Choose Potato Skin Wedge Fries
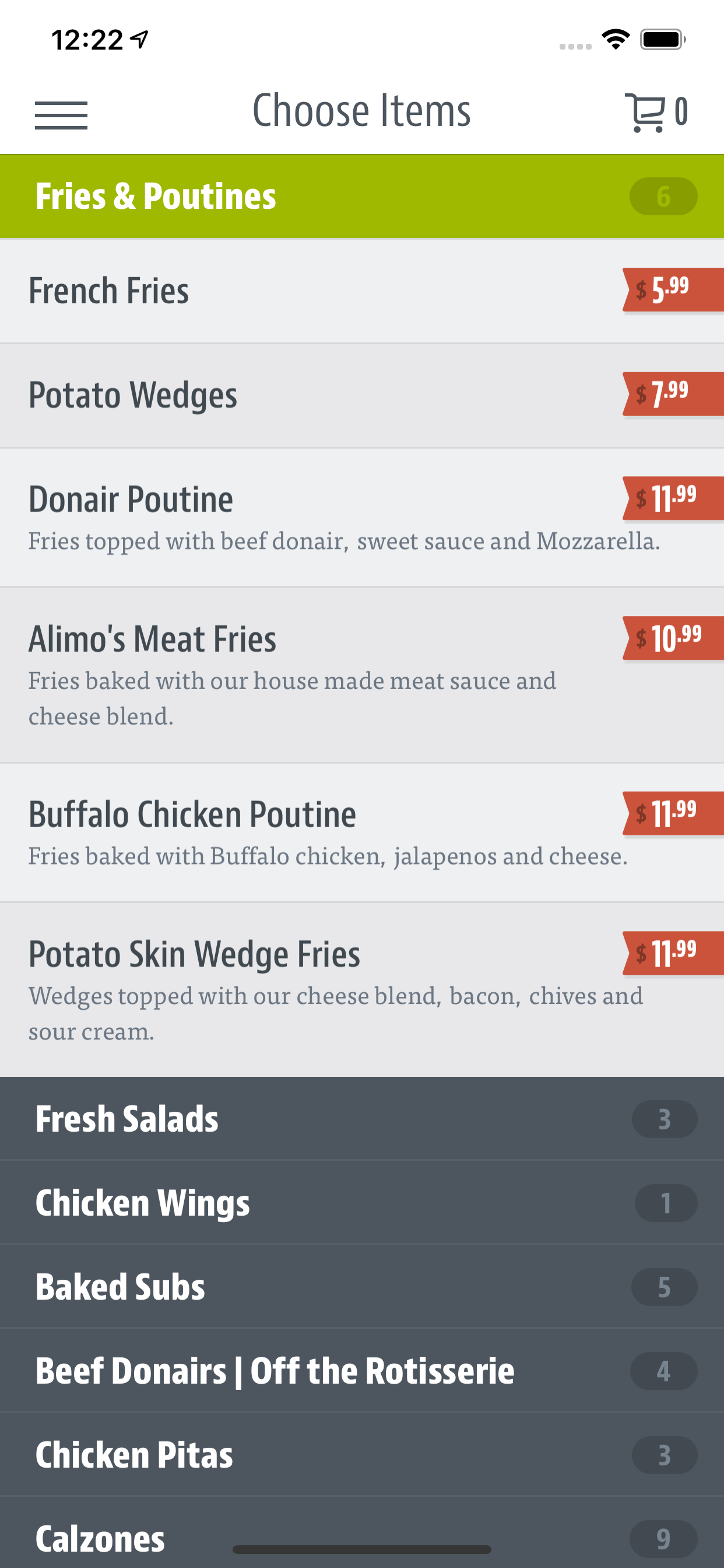Viewport: 724px width, 1568px height. 362,990
